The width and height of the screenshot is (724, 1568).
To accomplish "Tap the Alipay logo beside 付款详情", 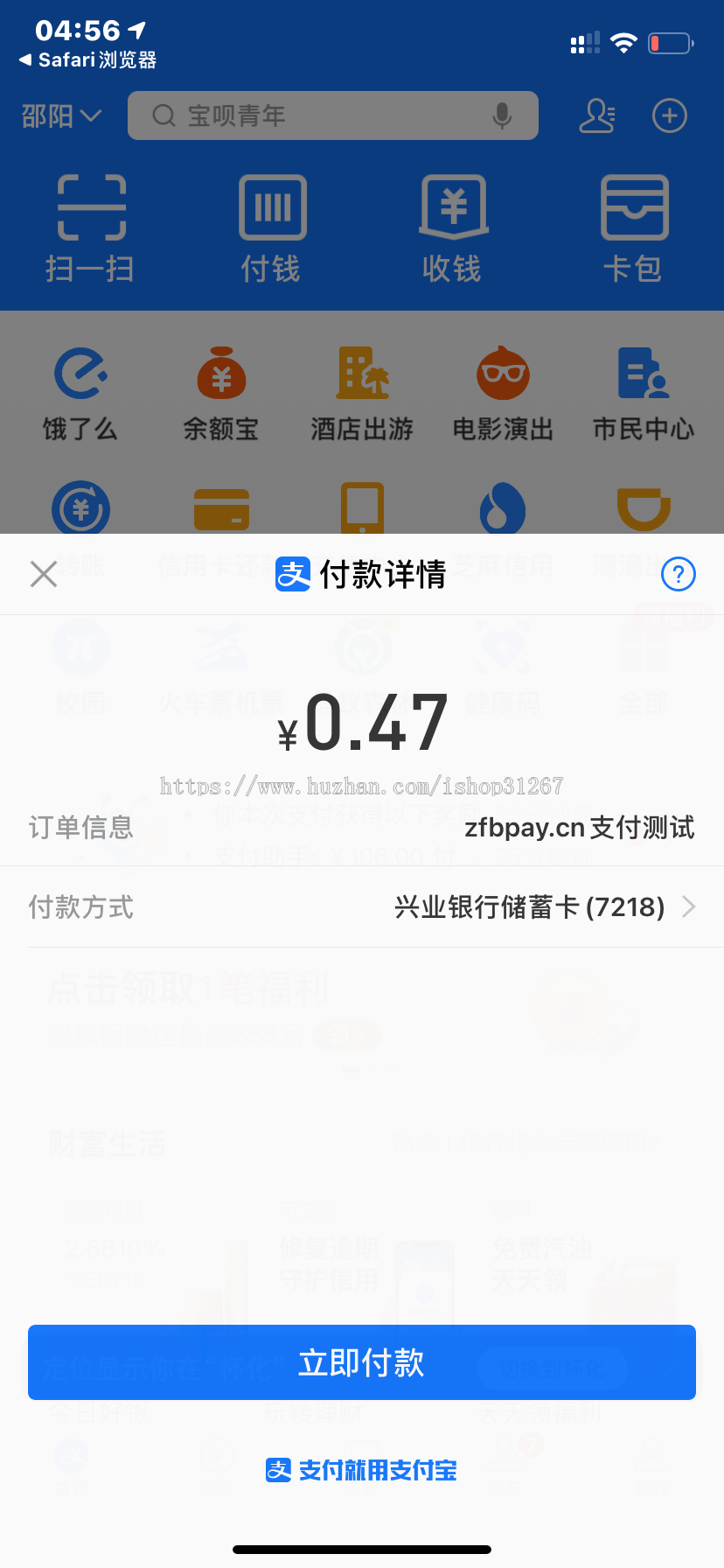I will coord(294,574).
